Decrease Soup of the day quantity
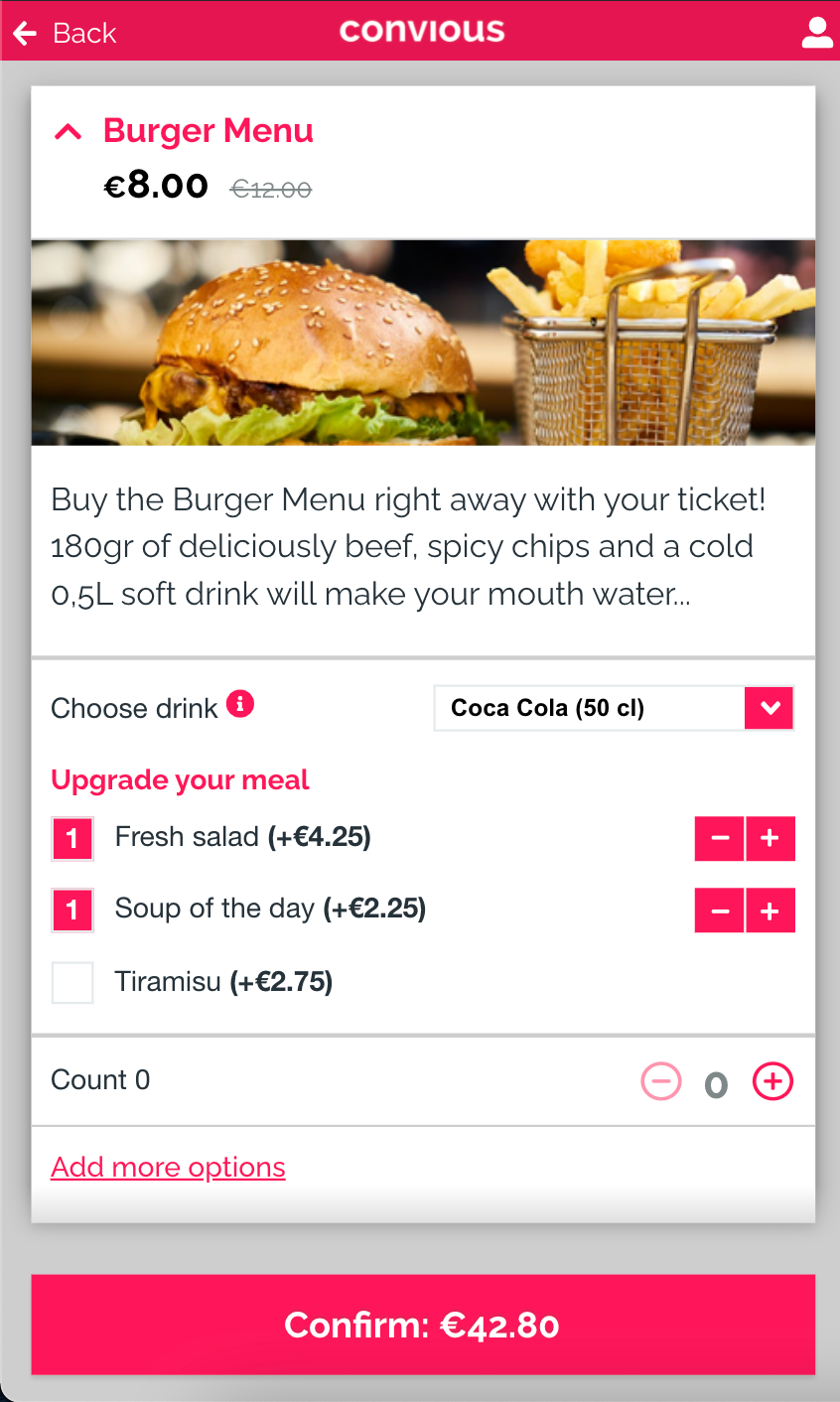Image resolution: width=840 pixels, height=1402 pixels. point(720,911)
